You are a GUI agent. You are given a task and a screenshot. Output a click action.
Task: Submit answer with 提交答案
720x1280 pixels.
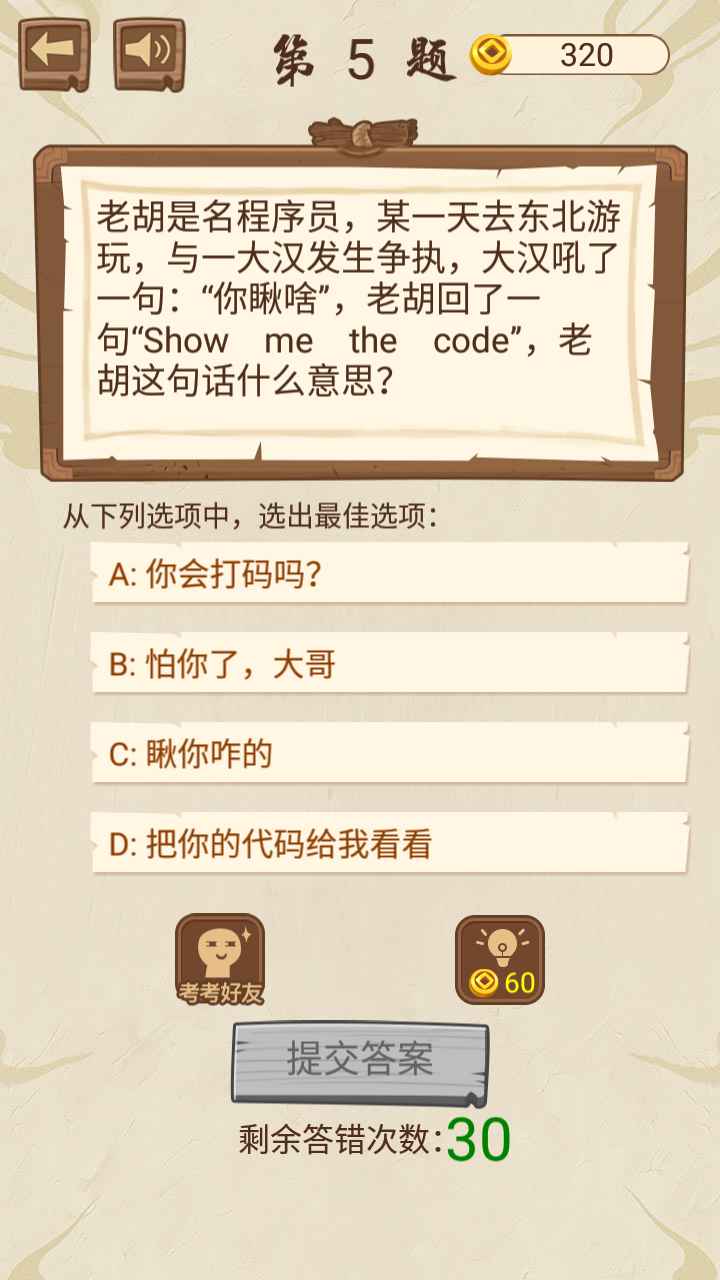(360, 1060)
